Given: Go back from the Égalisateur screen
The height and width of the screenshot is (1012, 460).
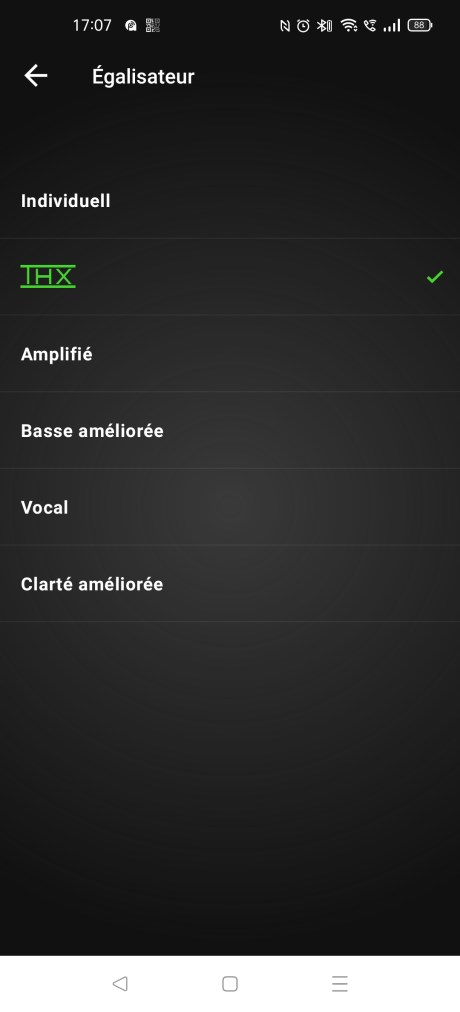Looking at the screenshot, I should point(36,76).
